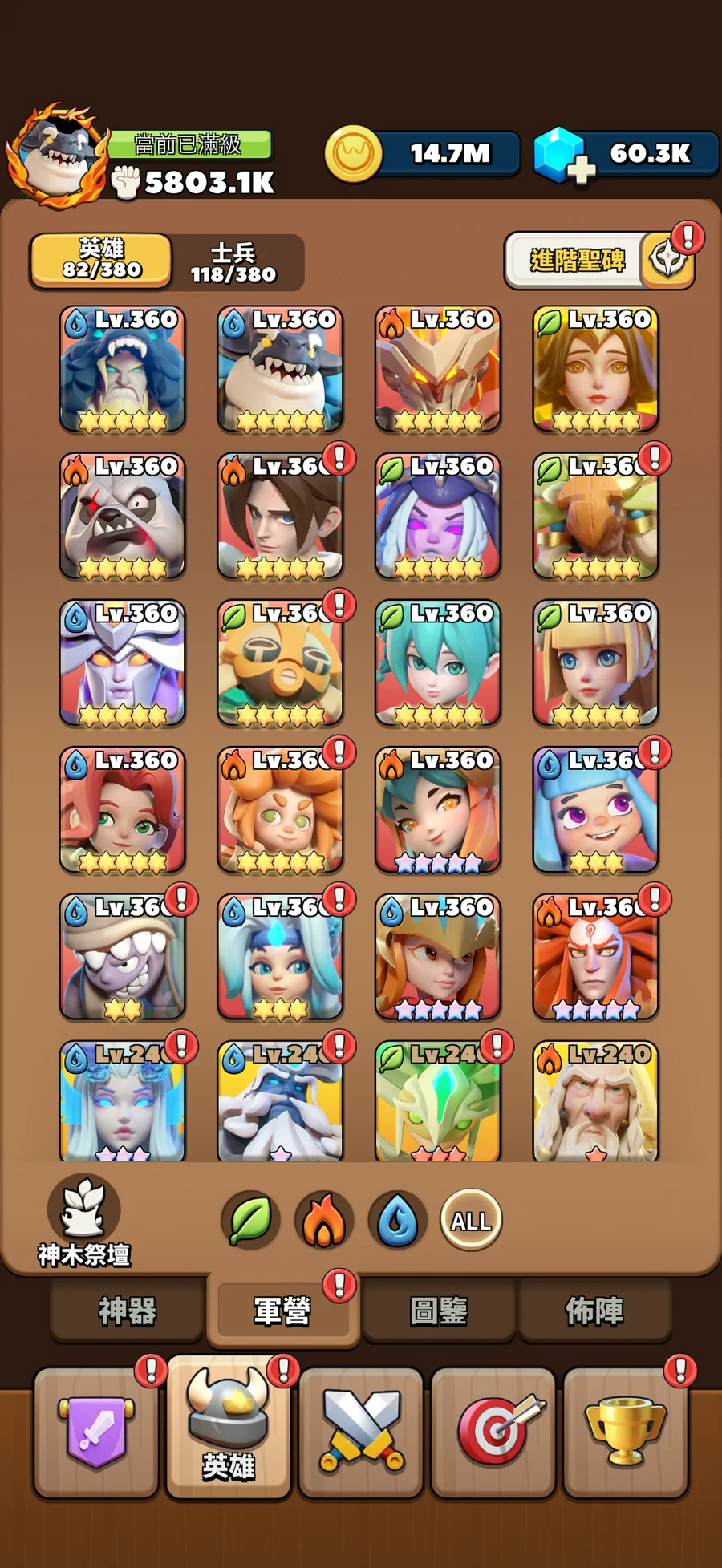Open the gold trophy section
This screenshot has width=722, height=1568.
pyautogui.click(x=626, y=1432)
